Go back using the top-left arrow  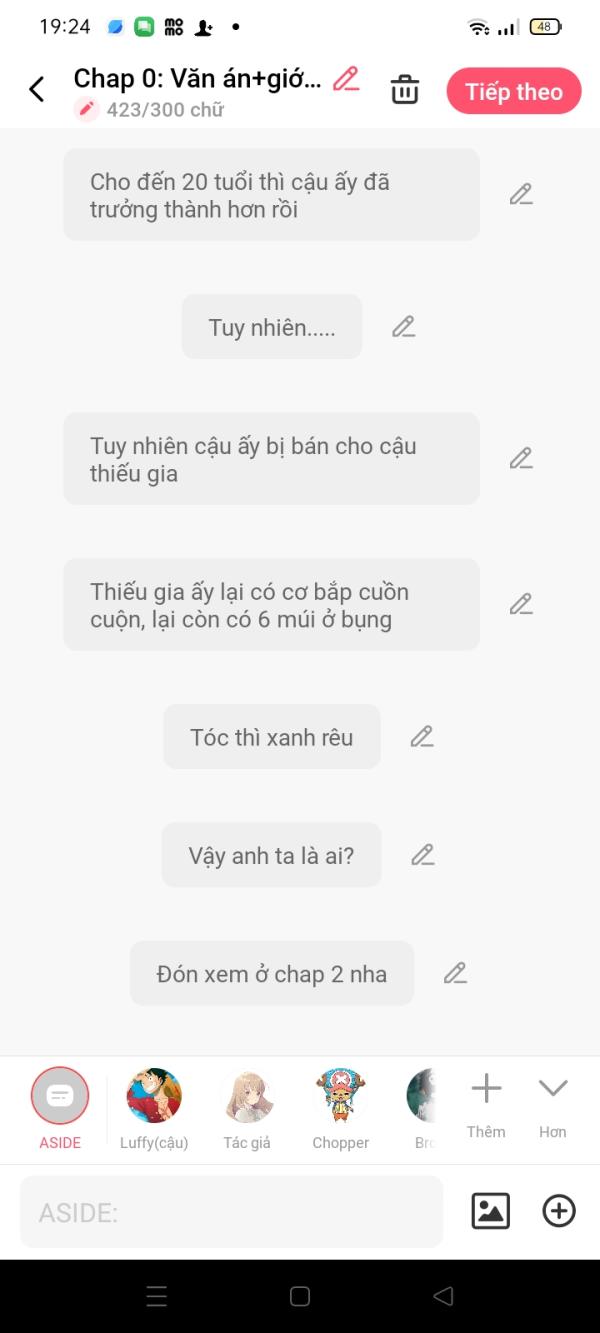tap(37, 90)
